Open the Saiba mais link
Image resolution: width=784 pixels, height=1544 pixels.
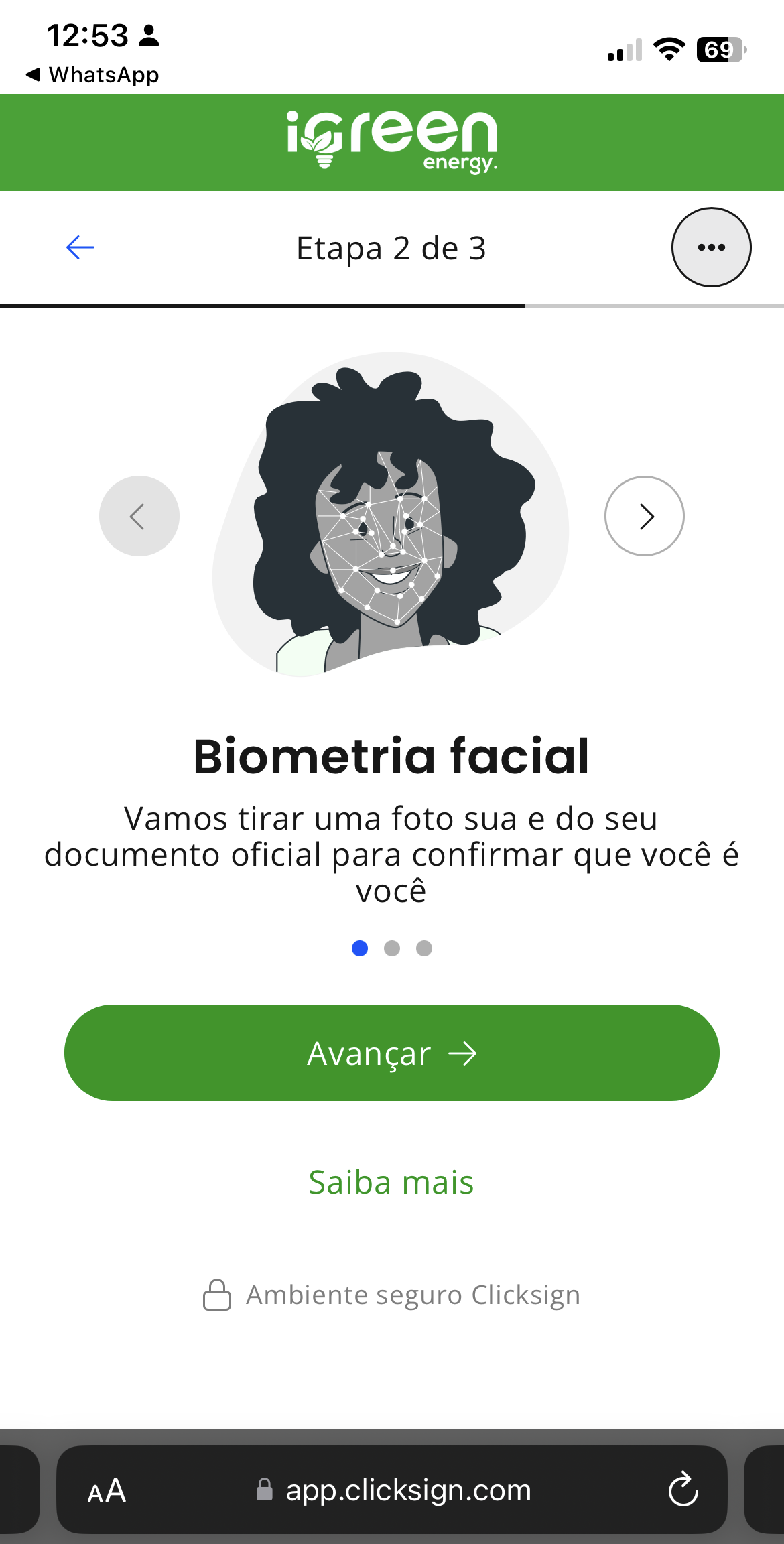[x=391, y=1182]
